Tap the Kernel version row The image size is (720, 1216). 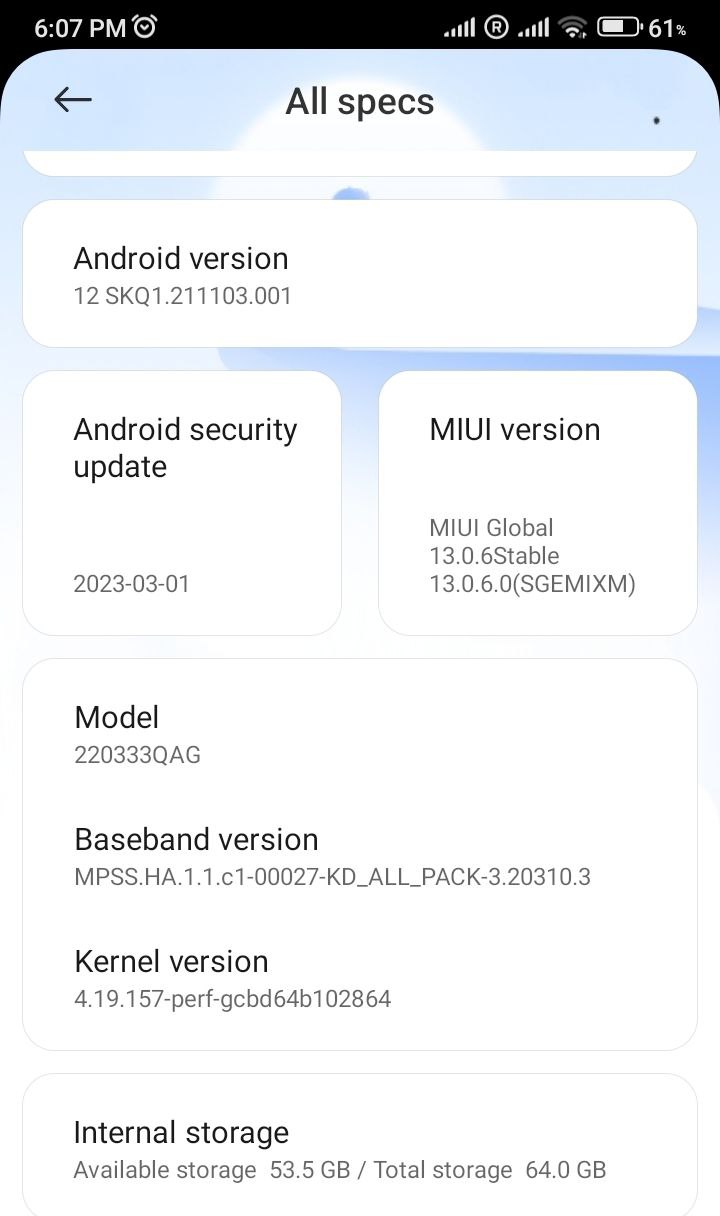coord(360,978)
